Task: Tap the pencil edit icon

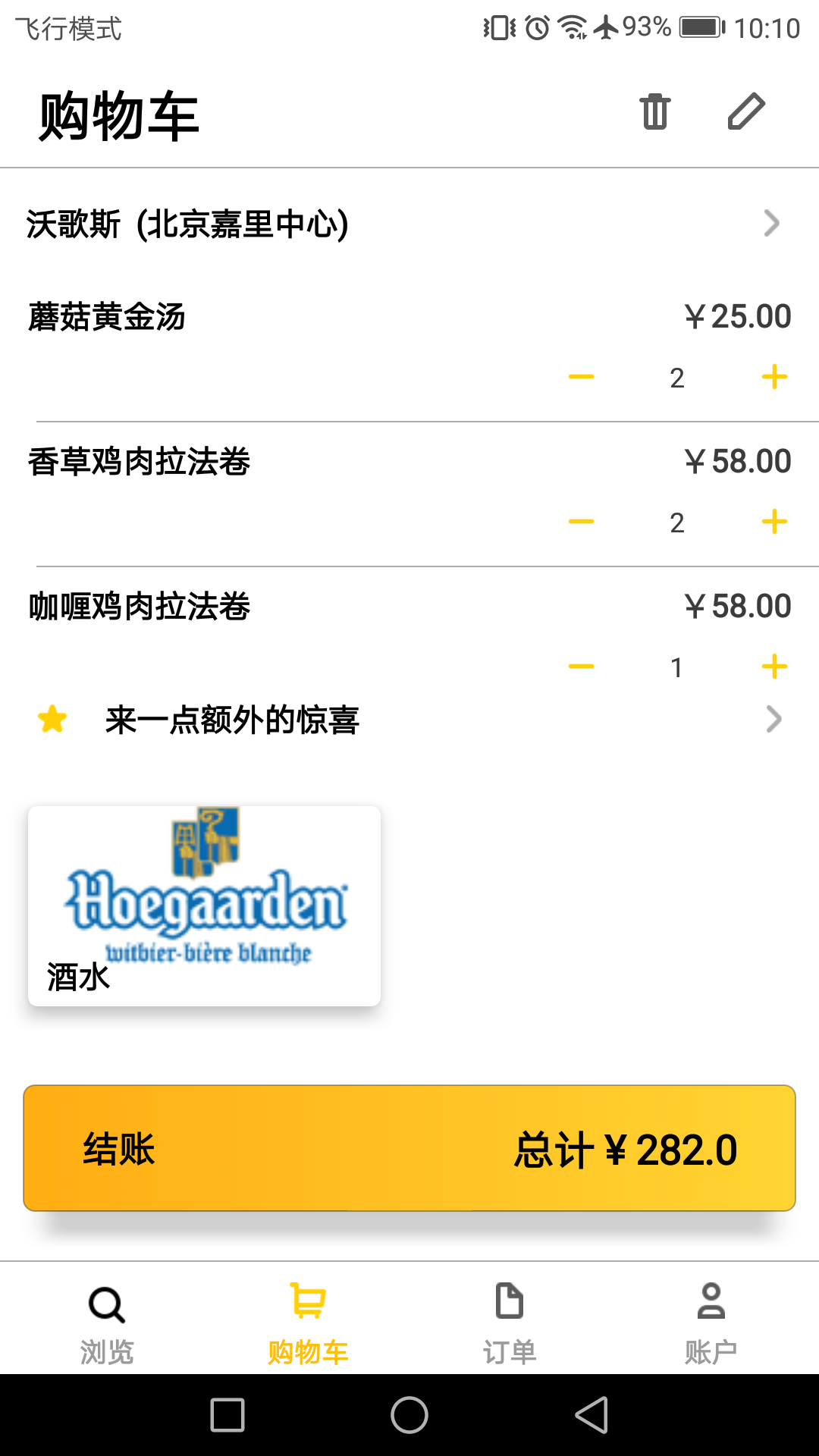Action: tap(746, 112)
